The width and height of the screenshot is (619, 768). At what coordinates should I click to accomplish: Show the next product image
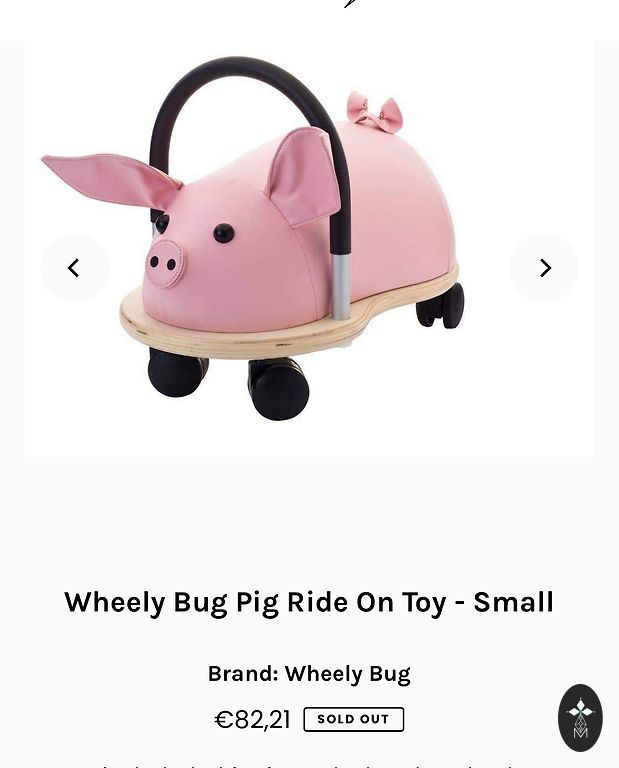[x=544, y=268]
